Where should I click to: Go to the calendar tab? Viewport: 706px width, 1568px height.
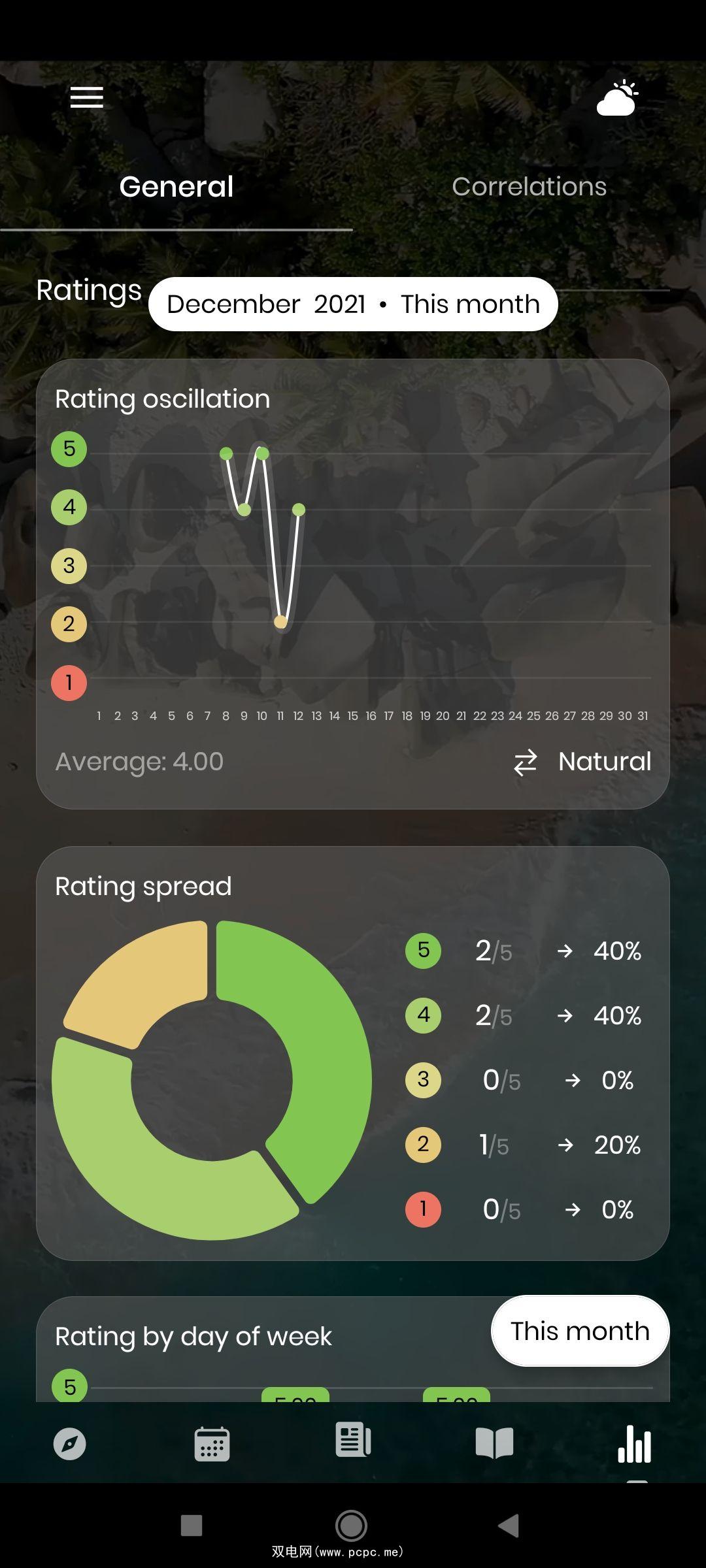point(212,1443)
